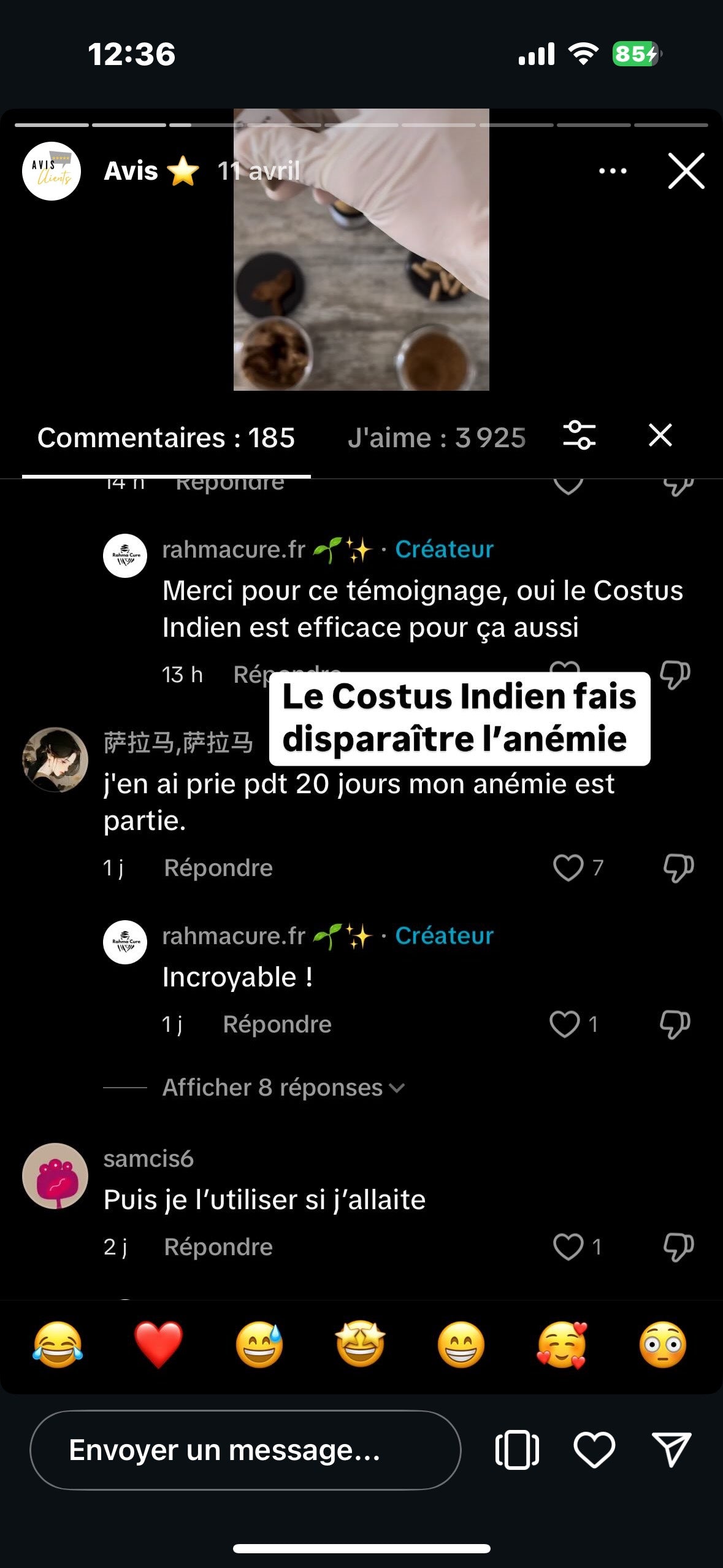Share the story via the paper plane icon
Viewport: 723px width, 1568px height.
[x=671, y=1450]
